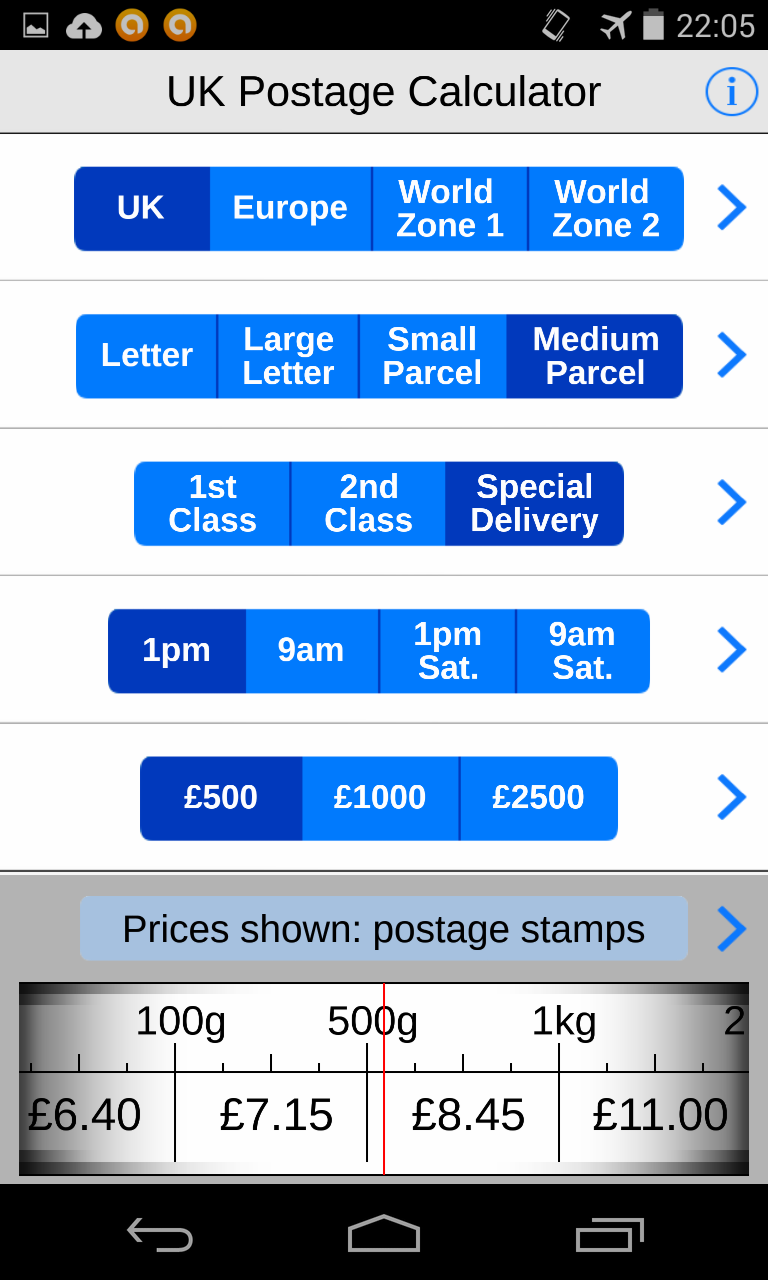
Task: Select Small Parcel instead of Medium Parcel
Action: (x=433, y=355)
